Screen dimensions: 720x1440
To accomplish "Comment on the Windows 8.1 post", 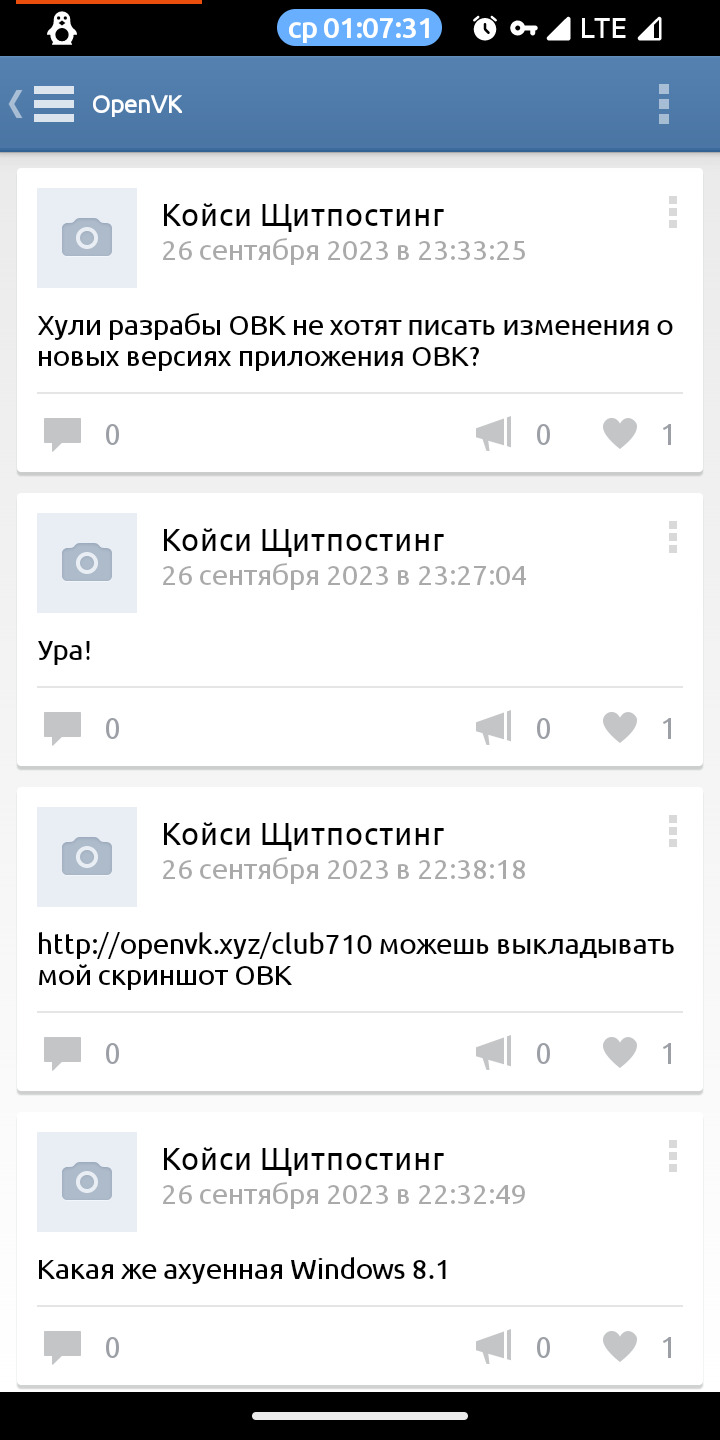I will (x=63, y=1347).
